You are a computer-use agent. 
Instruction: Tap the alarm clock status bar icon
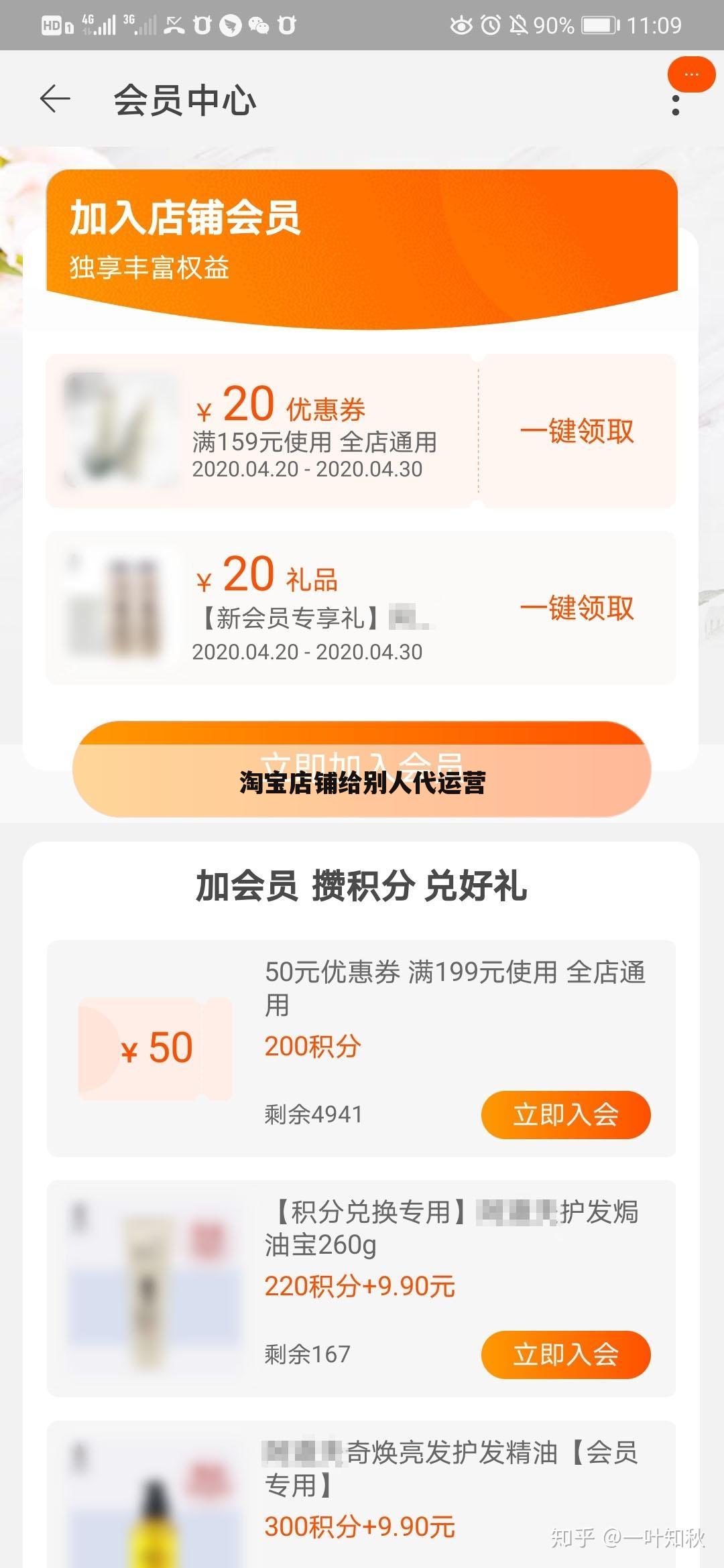[x=490, y=25]
